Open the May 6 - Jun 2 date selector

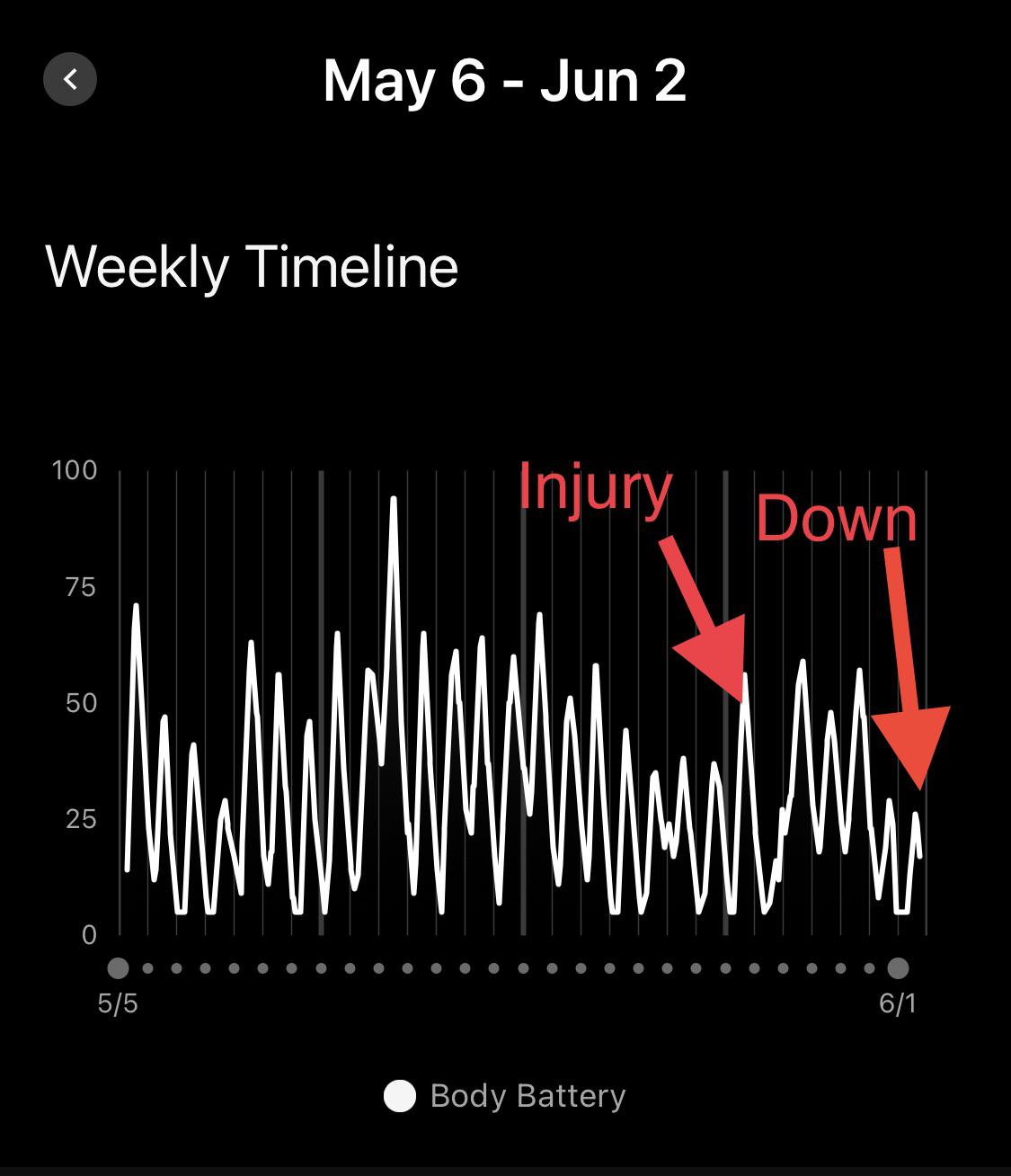[x=505, y=81]
